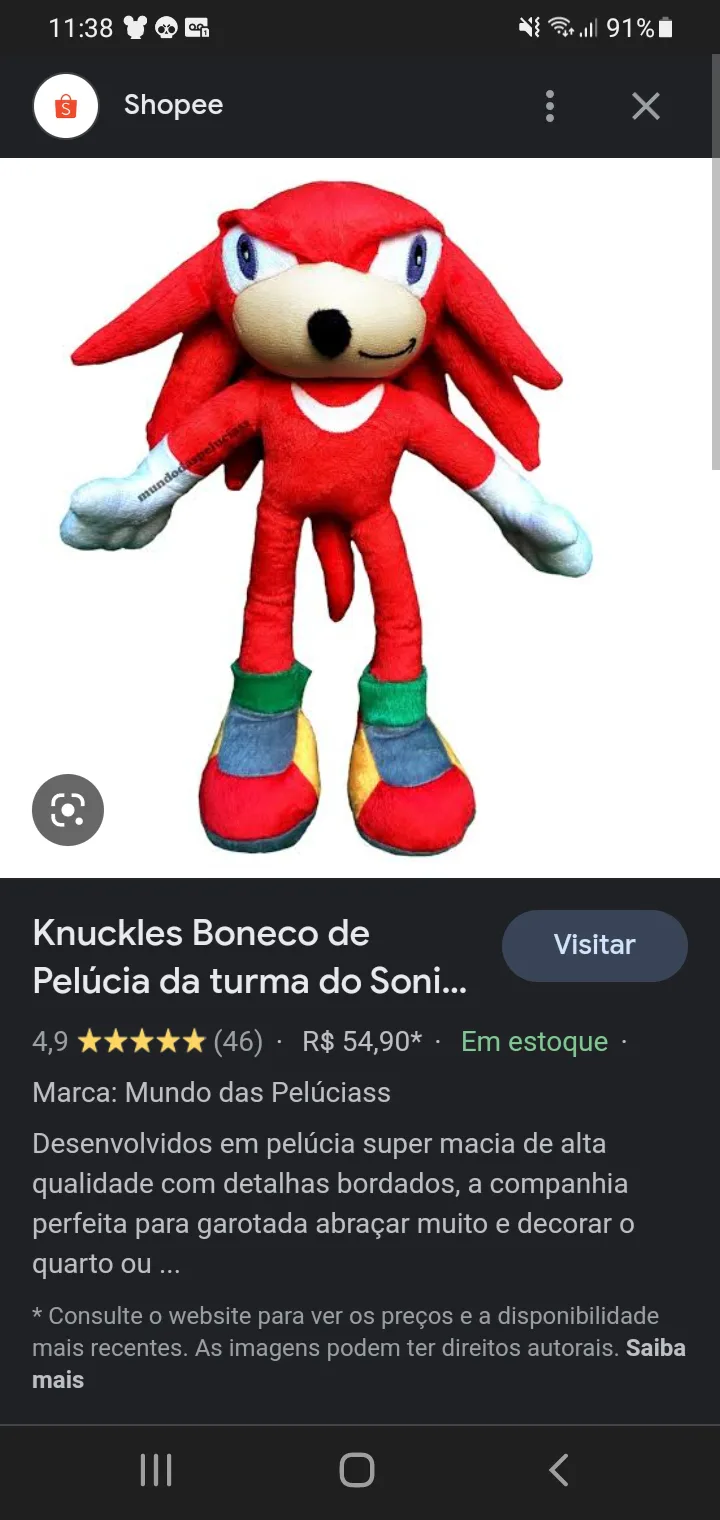
Task: Open the Knuckles Boneco de Pelúcia title
Action: [250, 957]
